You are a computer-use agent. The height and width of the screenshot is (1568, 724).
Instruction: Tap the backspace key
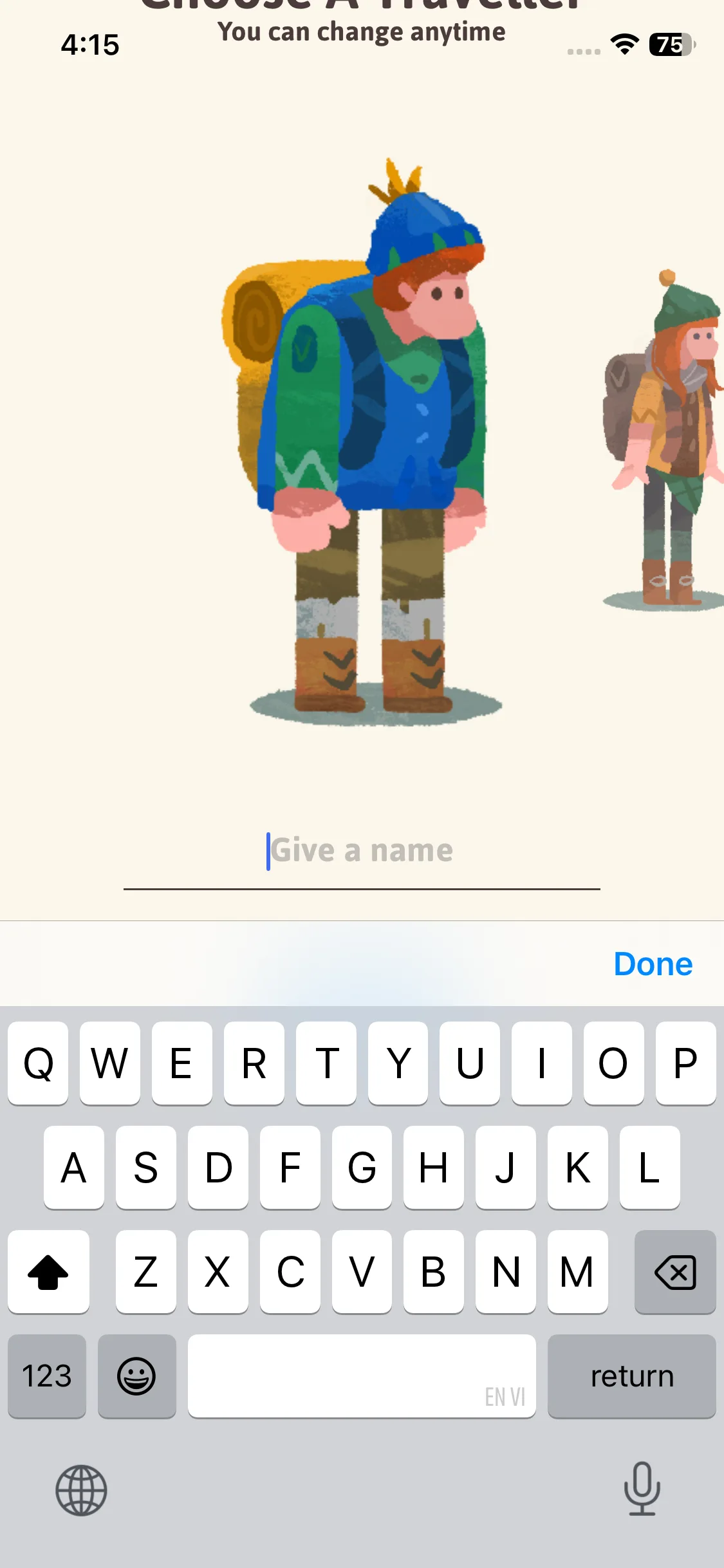point(674,1272)
